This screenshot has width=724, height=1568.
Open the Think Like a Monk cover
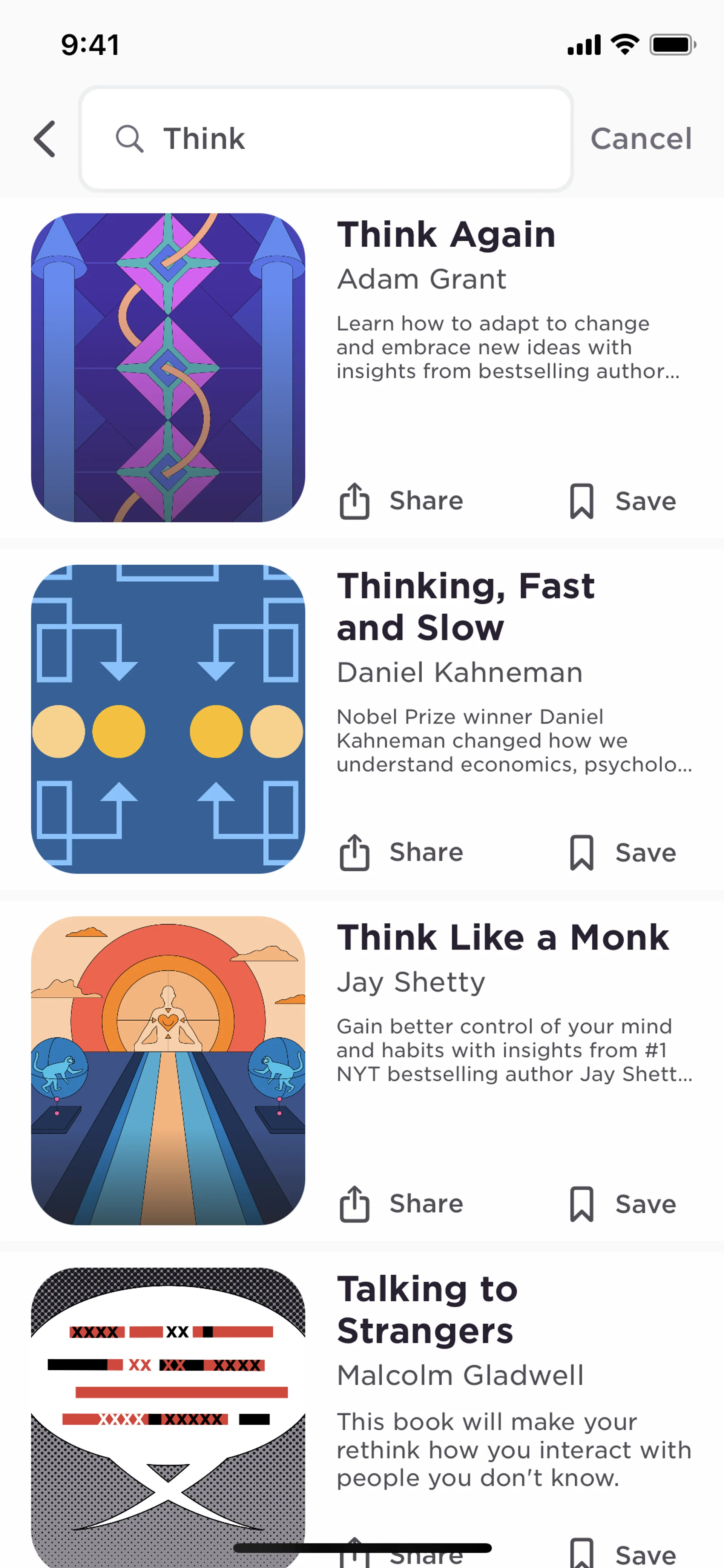coord(168,1070)
